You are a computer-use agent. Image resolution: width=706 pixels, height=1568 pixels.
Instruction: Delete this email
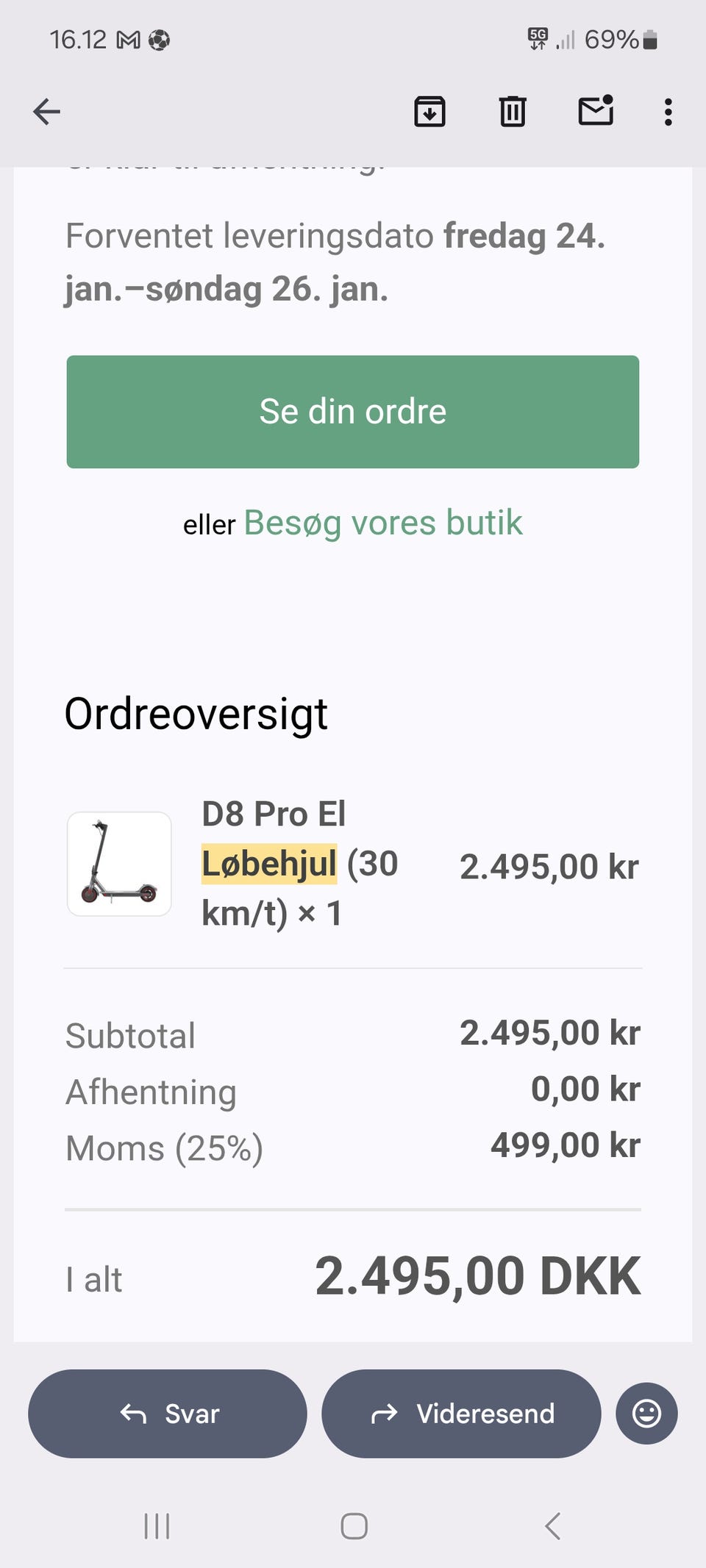(513, 112)
